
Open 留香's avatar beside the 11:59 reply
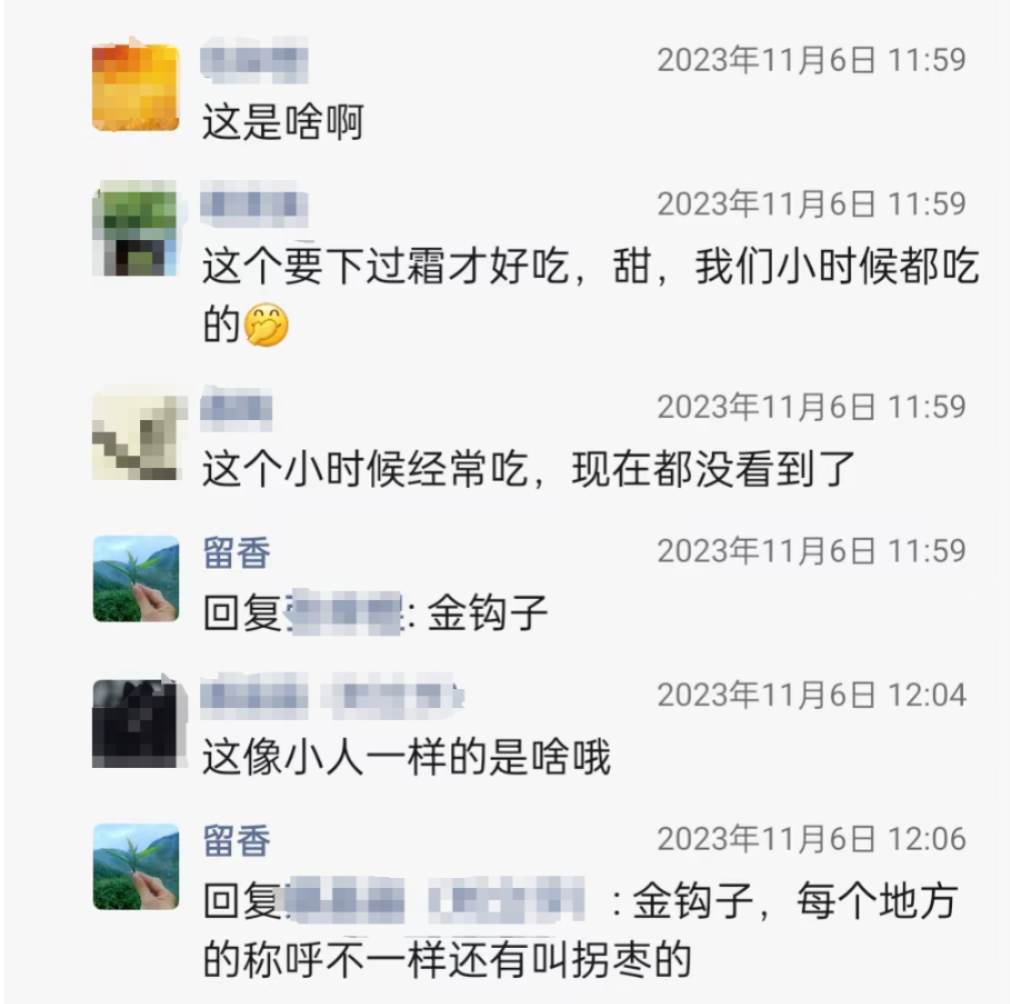tap(136, 578)
